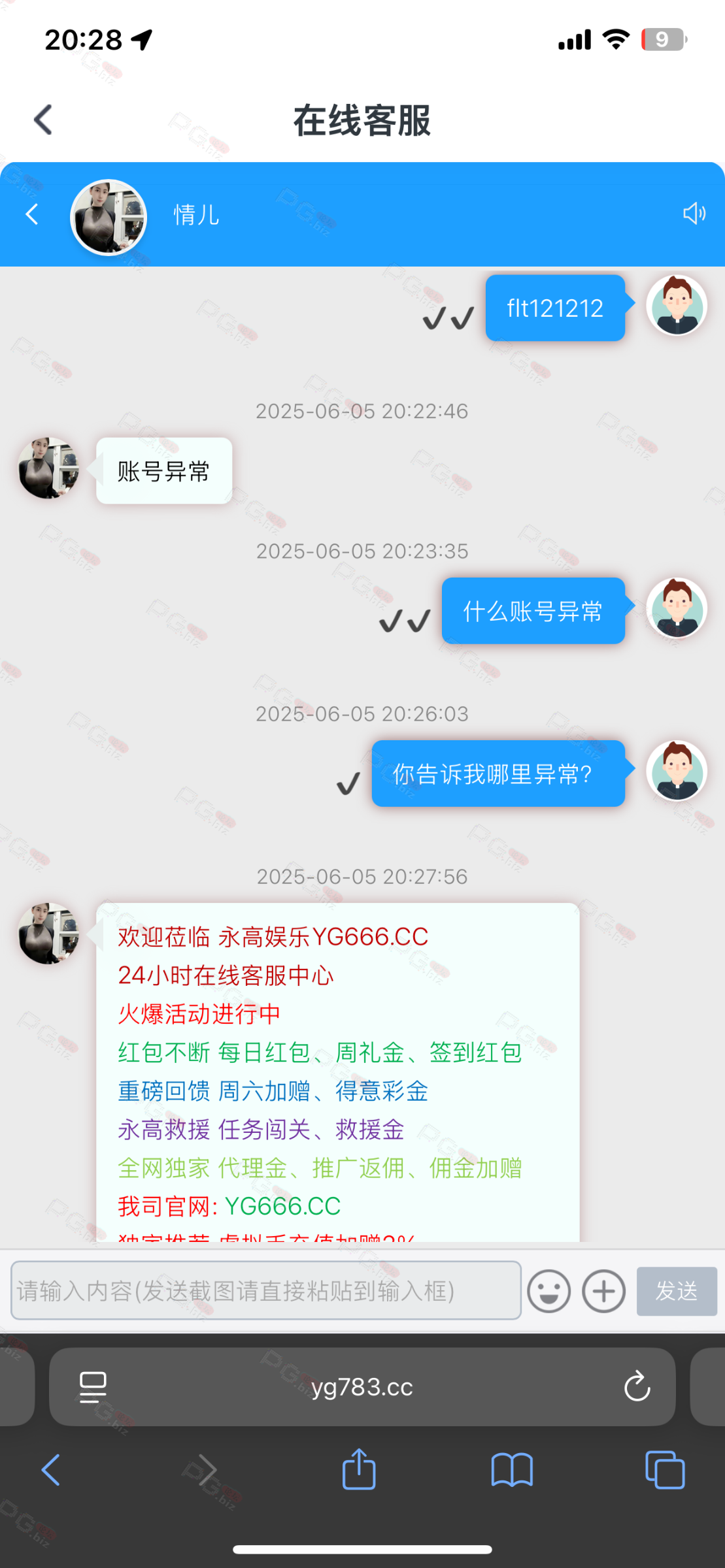The height and width of the screenshot is (1568, 725).
Task: Tap the back arrow in the blue chat header
Action: point(32,214)
